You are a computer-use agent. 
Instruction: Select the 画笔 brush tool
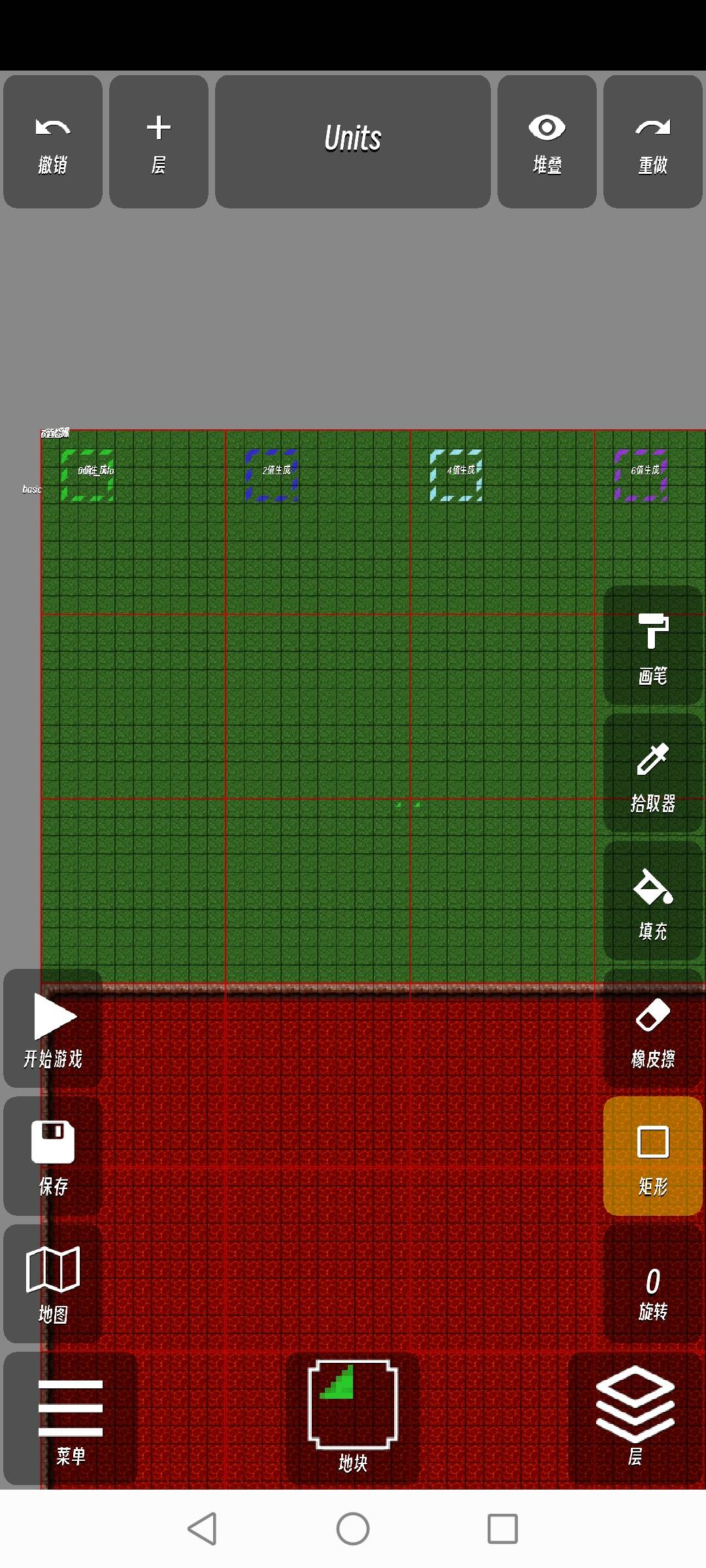coord(653,647)
